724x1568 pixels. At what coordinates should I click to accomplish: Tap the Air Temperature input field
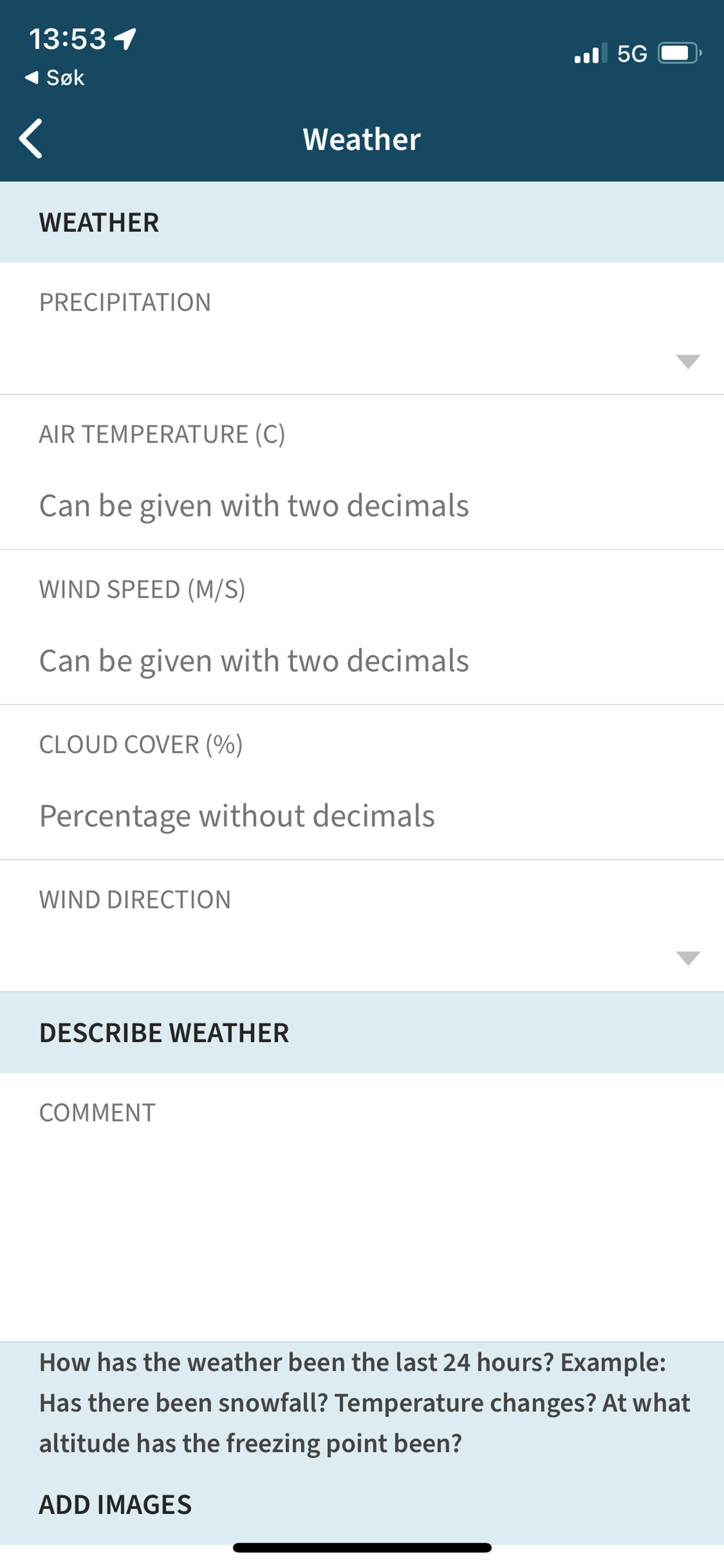pos(362,505)
